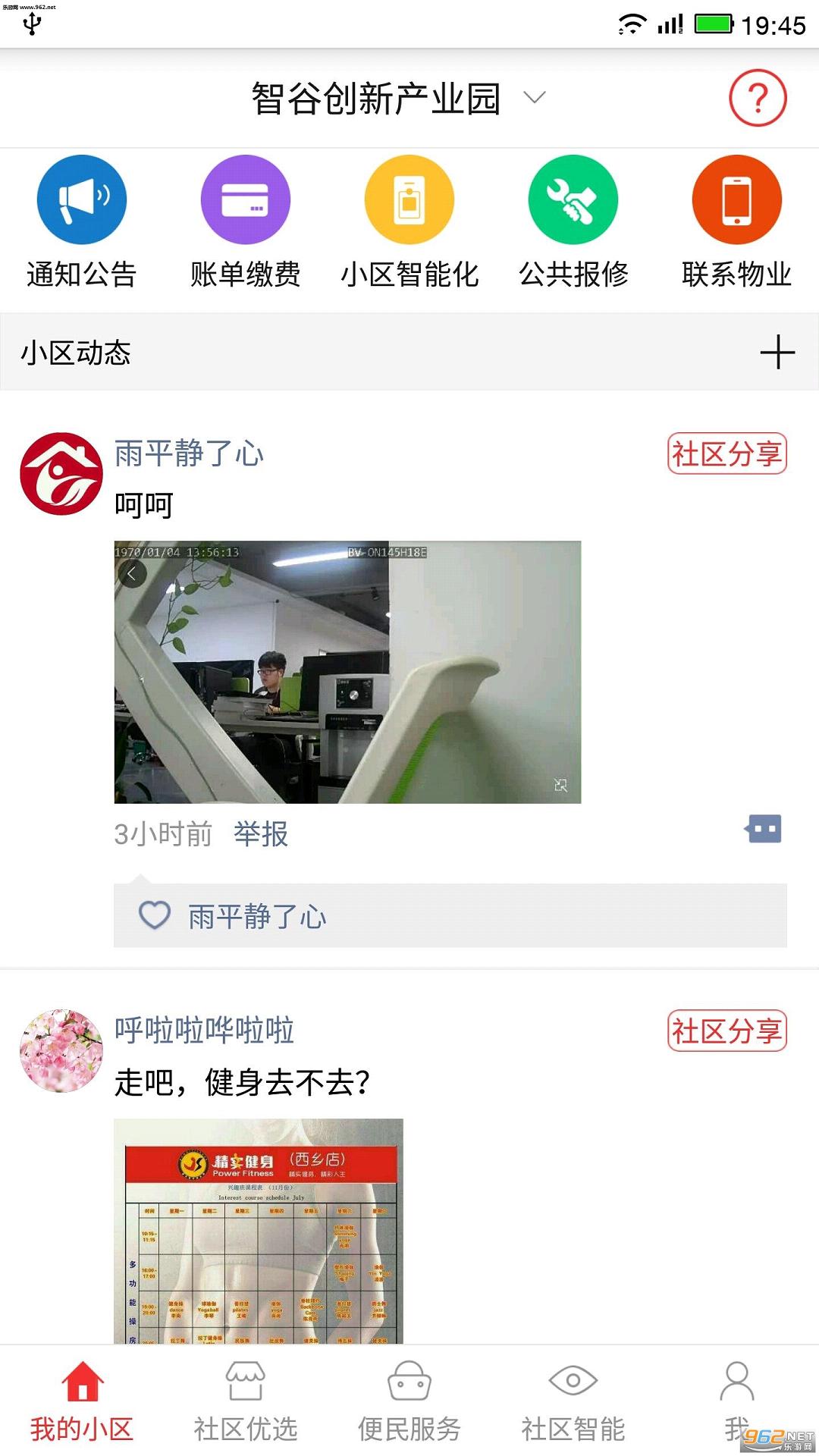This screenshot has width=819, height=1456.
Task: Switch to the 便民服务 tab
Action: [x=409, y=1401]
